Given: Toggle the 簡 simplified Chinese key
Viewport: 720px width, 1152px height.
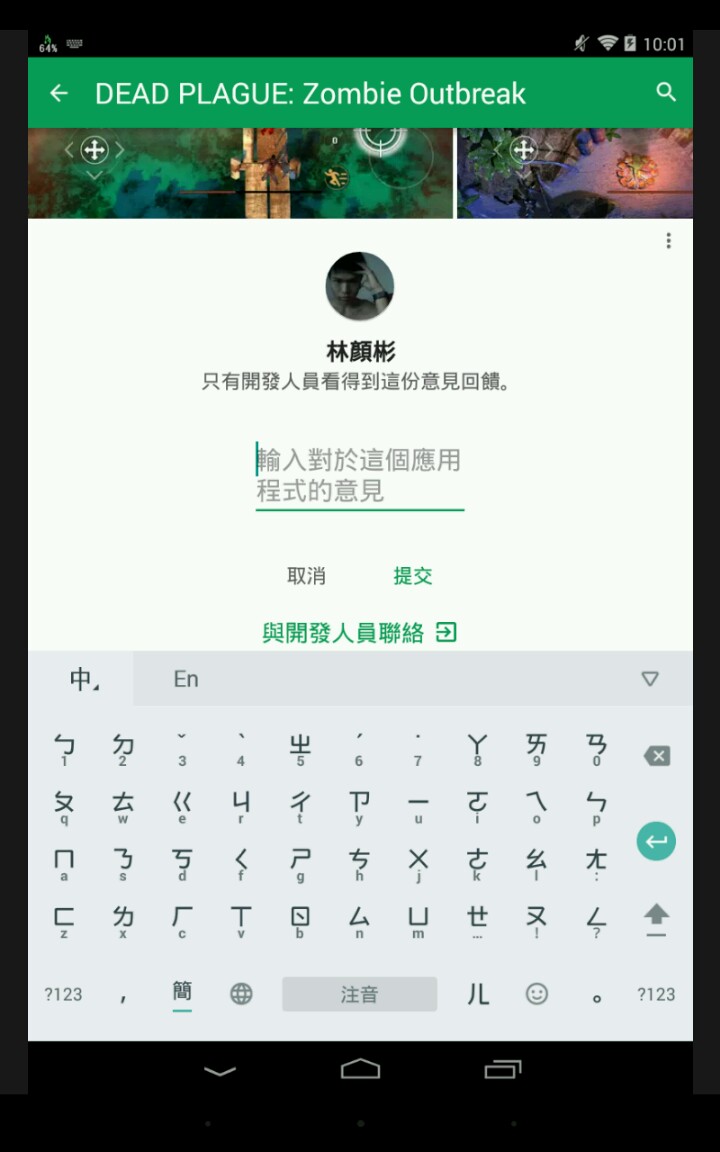Looking at the screenshot, I should pyautogui.click(x=182, y=992).
